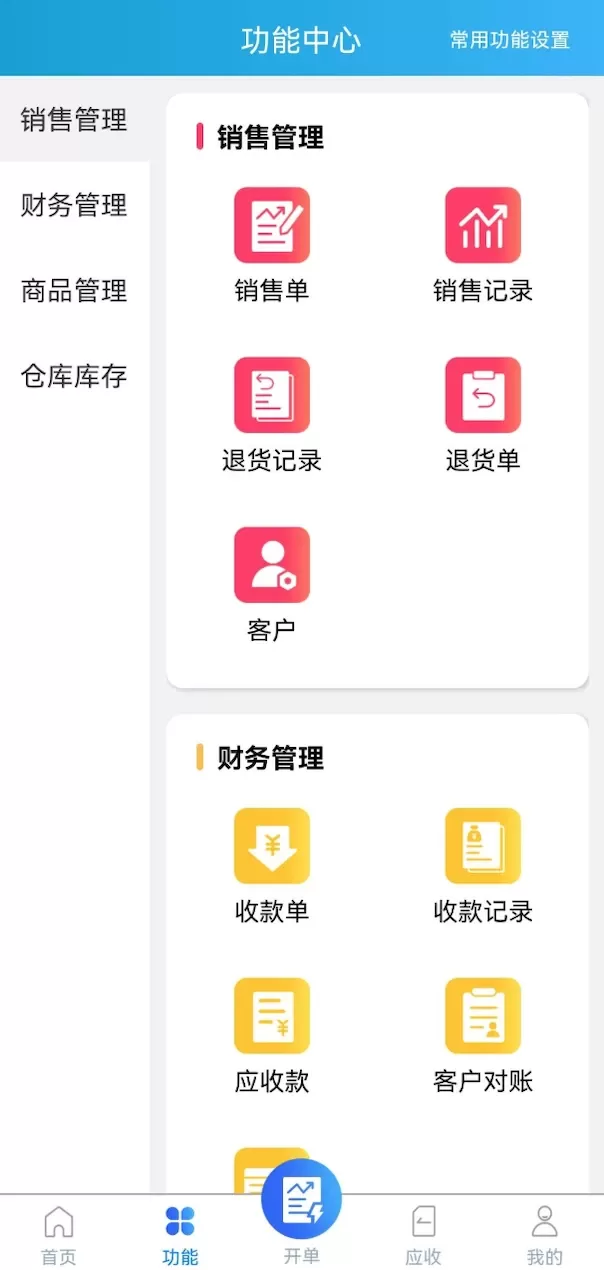The width and height of the screenshot is (604, 1270).
Task: Select 仓库库存 in the left sidebar
Action: point(74,377)
